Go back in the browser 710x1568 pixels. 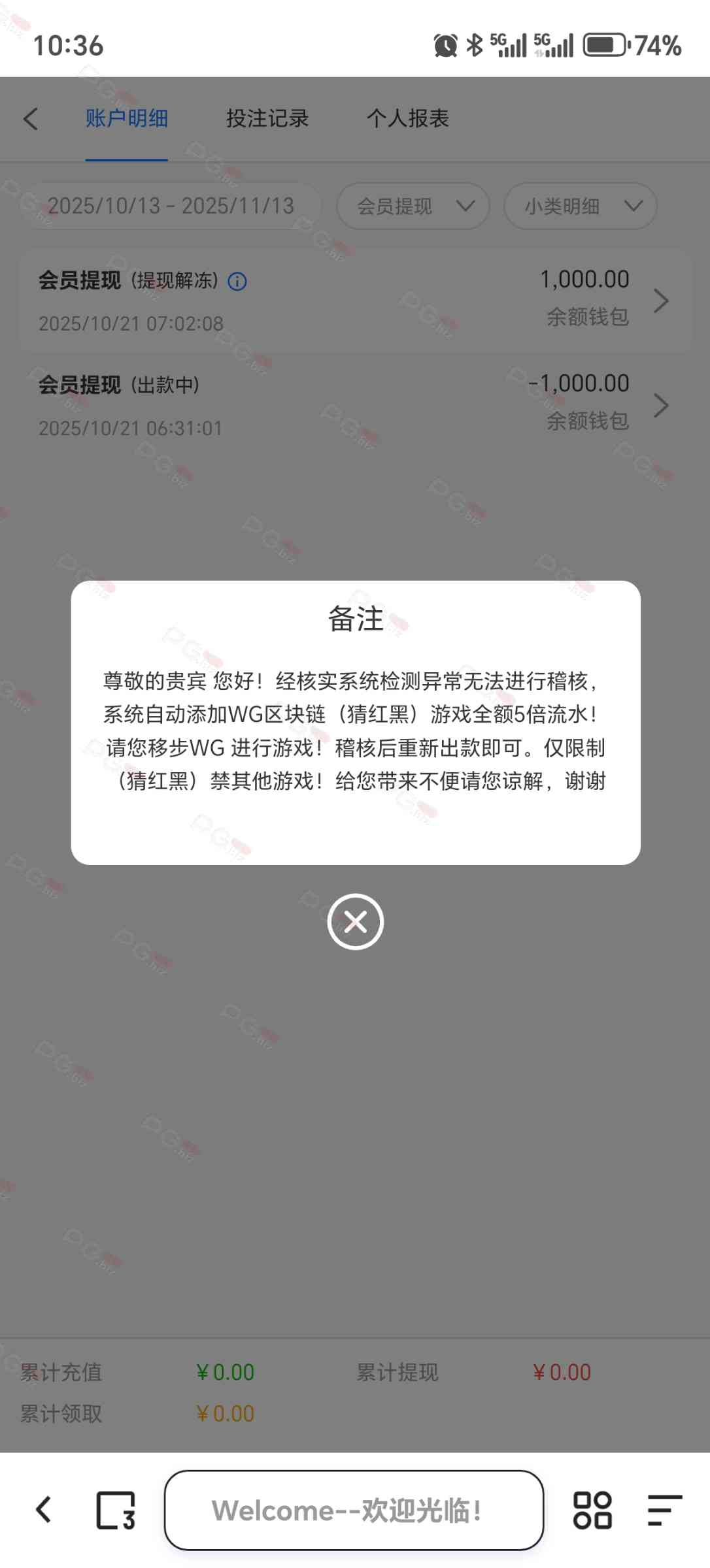tap(44, 1510)
